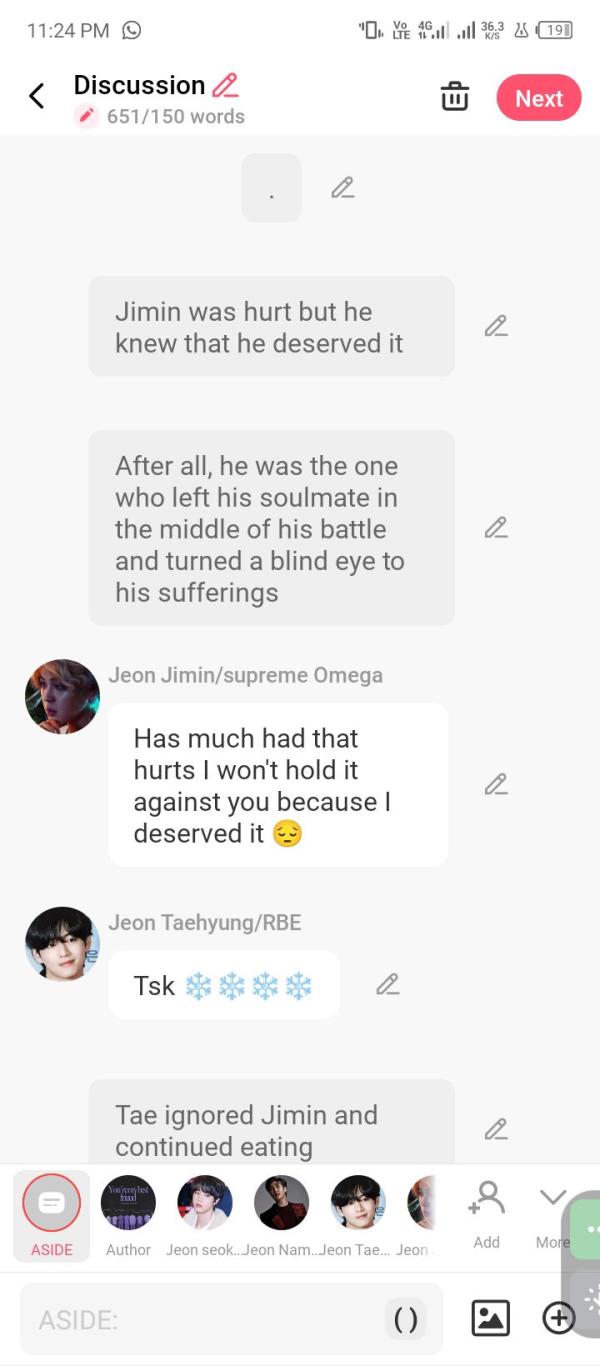The height and width of the screenshot is (1366, 600).
Task: Edit Jeon Jimin's "Has much had" message
Action: tap(496, 785)
